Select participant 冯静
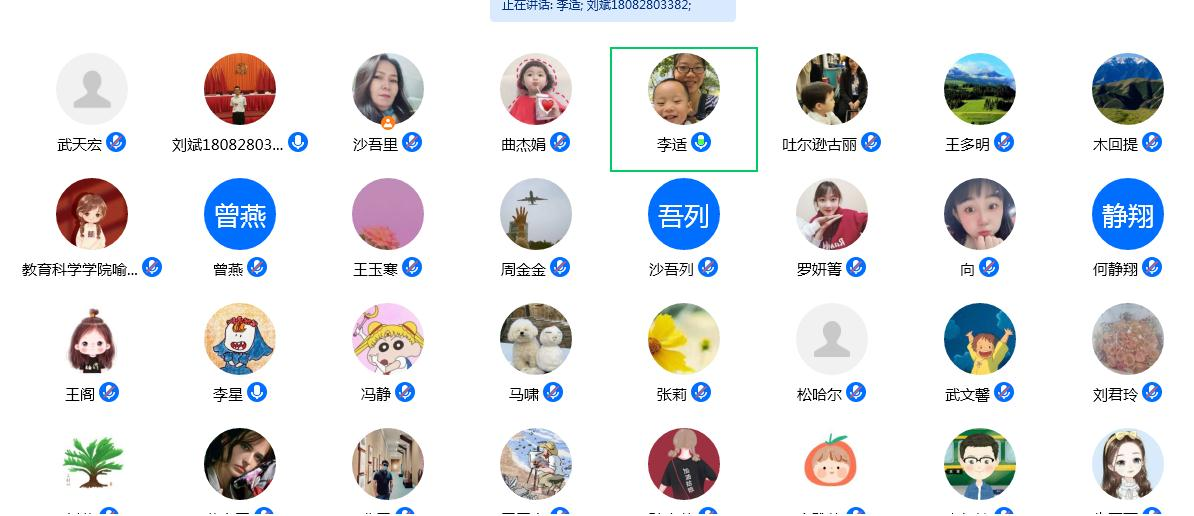1194x516 pixels. (388, 340)
